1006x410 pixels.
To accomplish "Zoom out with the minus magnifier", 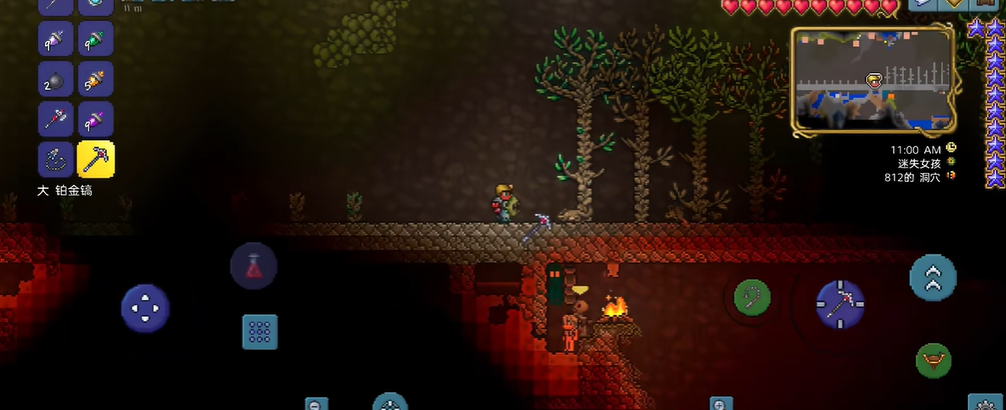I will click(316, 404).
